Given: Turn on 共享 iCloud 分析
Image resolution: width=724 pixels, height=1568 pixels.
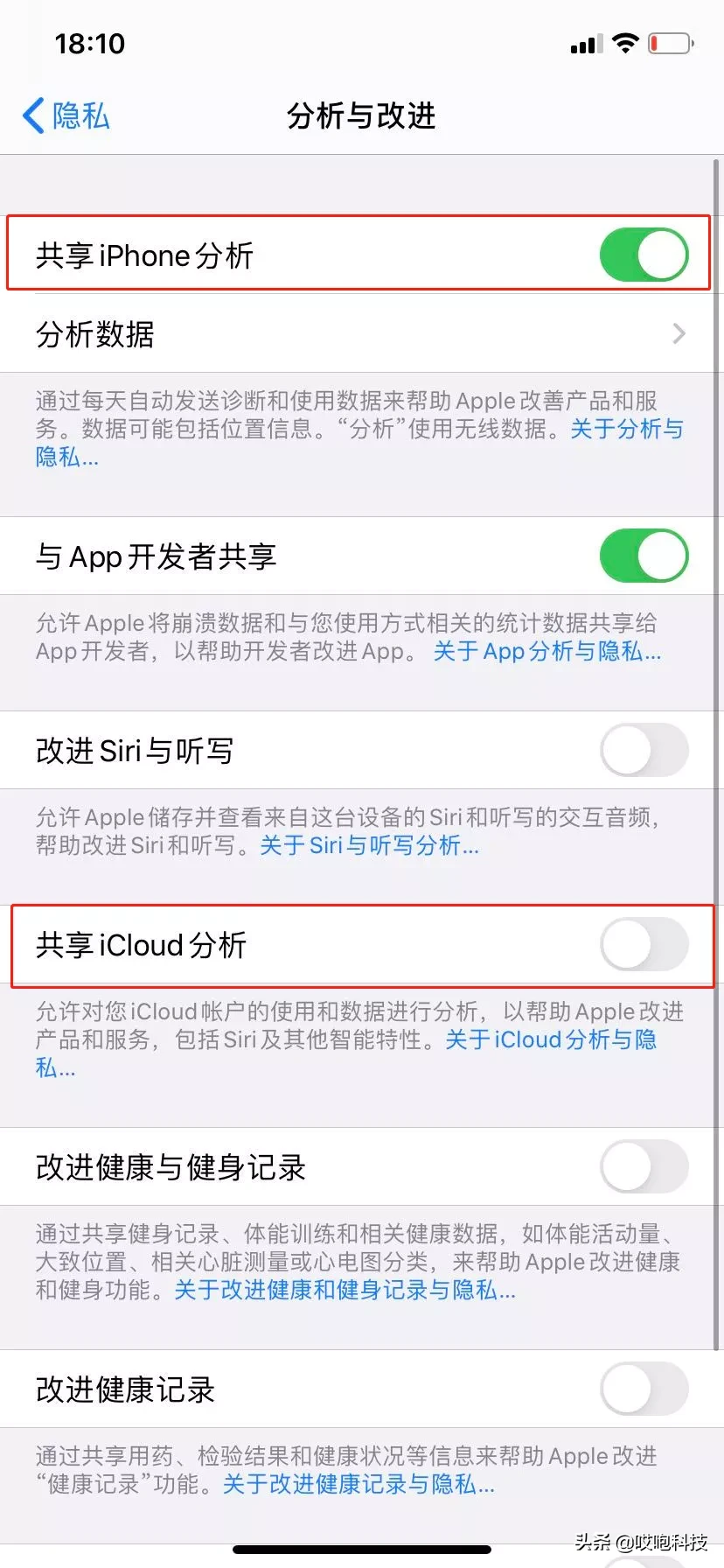Looking at the screenshot, I should pos(644,945).
